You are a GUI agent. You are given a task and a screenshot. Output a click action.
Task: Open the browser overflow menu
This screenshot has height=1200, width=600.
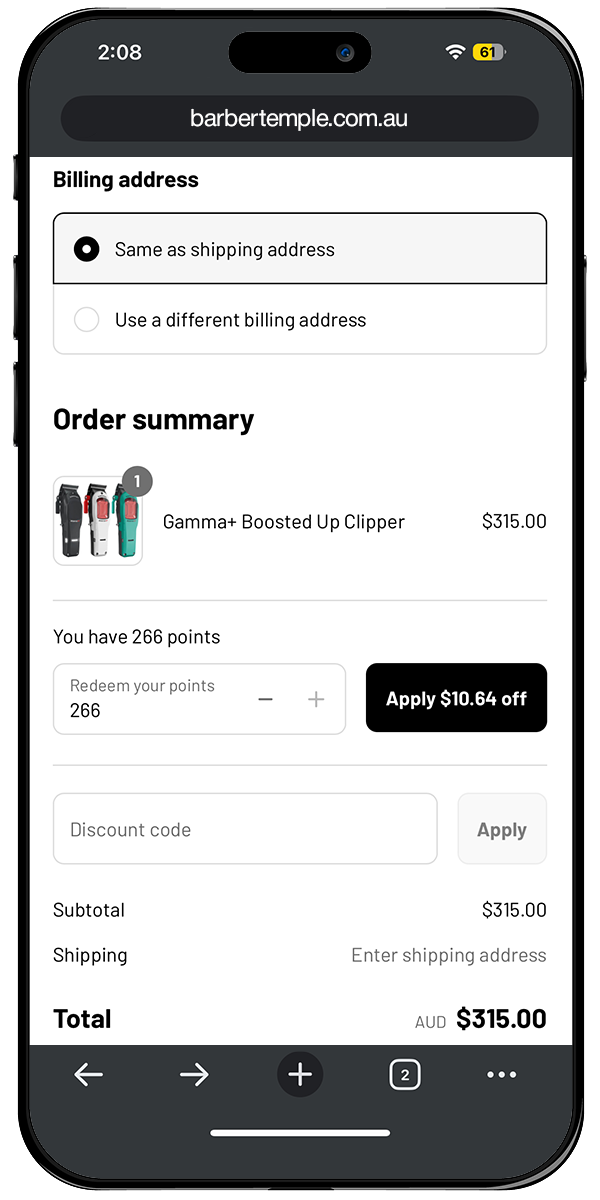tap(501, 1075)
